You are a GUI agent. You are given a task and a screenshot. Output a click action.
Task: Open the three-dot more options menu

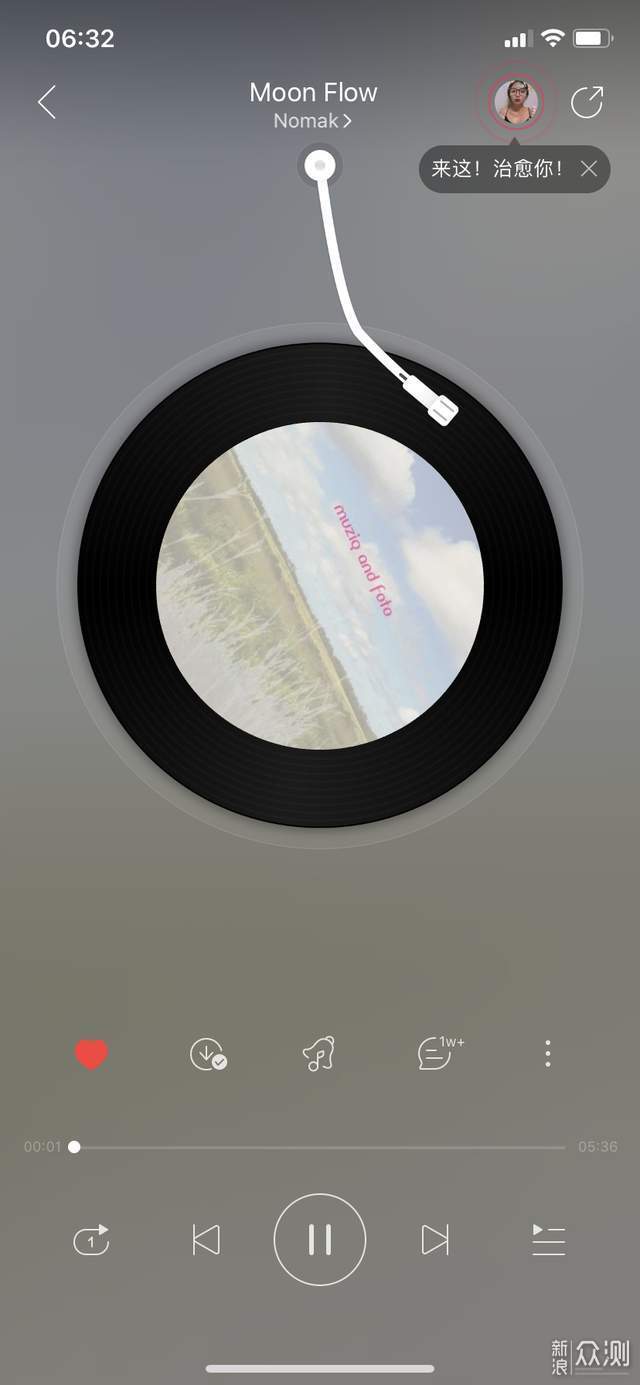[x=547, y=1053]
